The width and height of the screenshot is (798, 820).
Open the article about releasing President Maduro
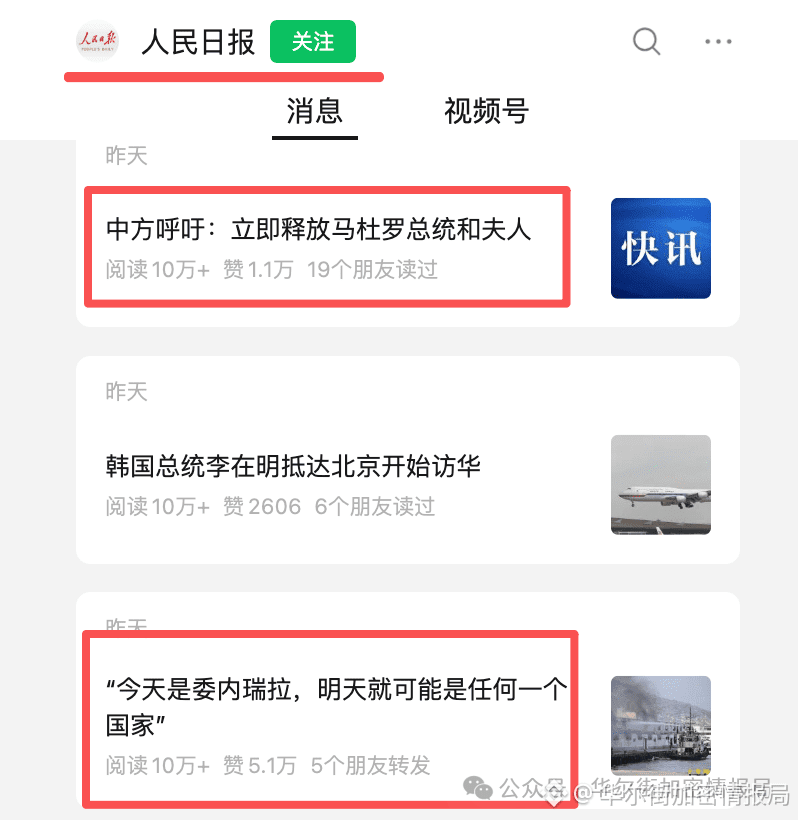click(320, 228)
